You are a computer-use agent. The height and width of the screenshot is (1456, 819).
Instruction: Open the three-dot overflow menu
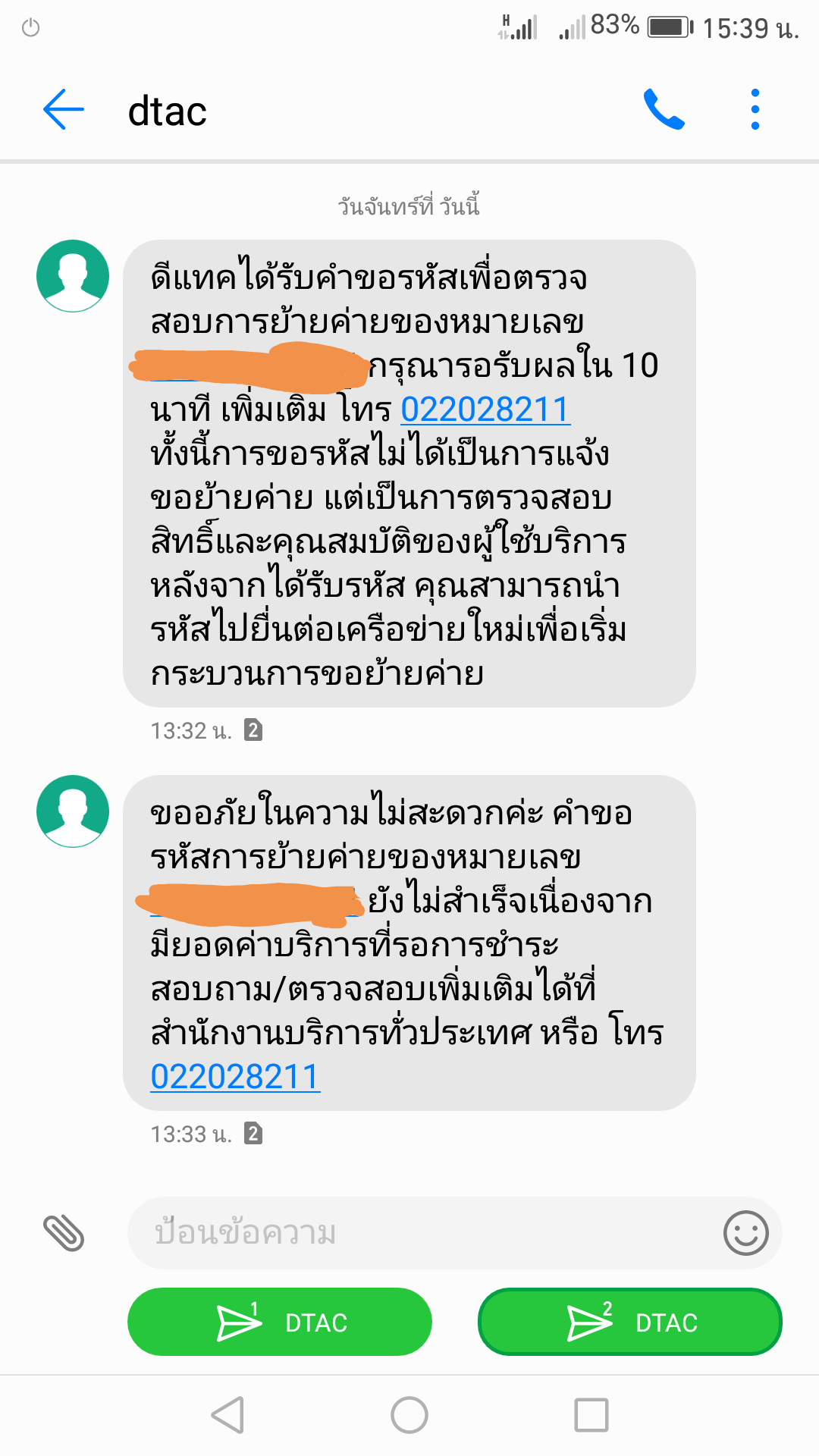755,109
